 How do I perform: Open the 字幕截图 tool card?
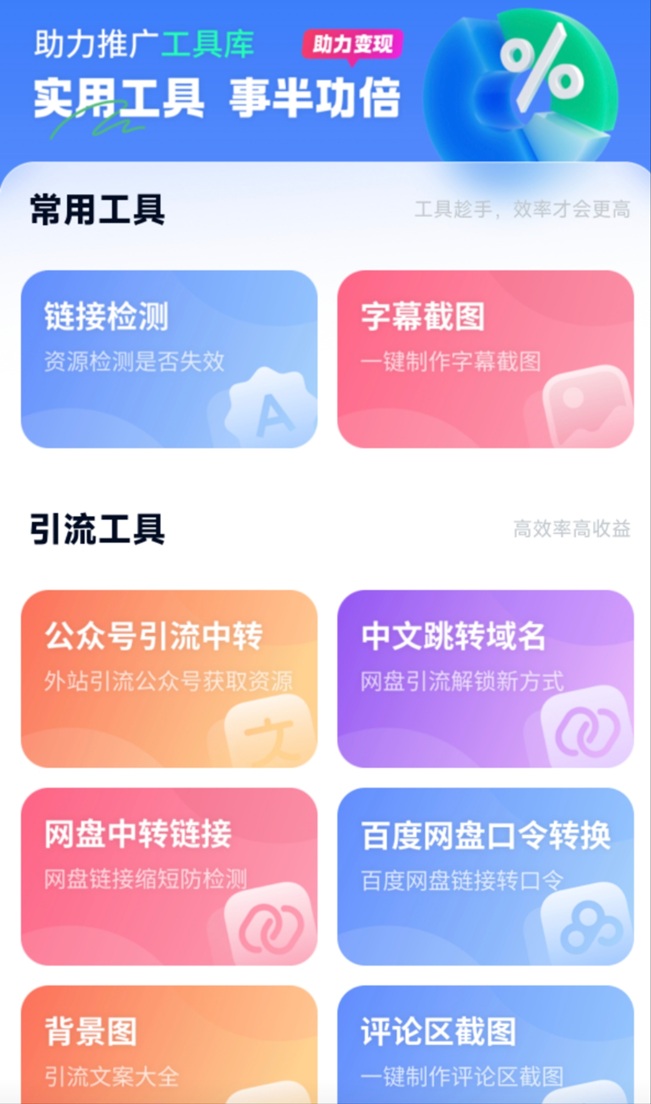(x=485, y=359)
